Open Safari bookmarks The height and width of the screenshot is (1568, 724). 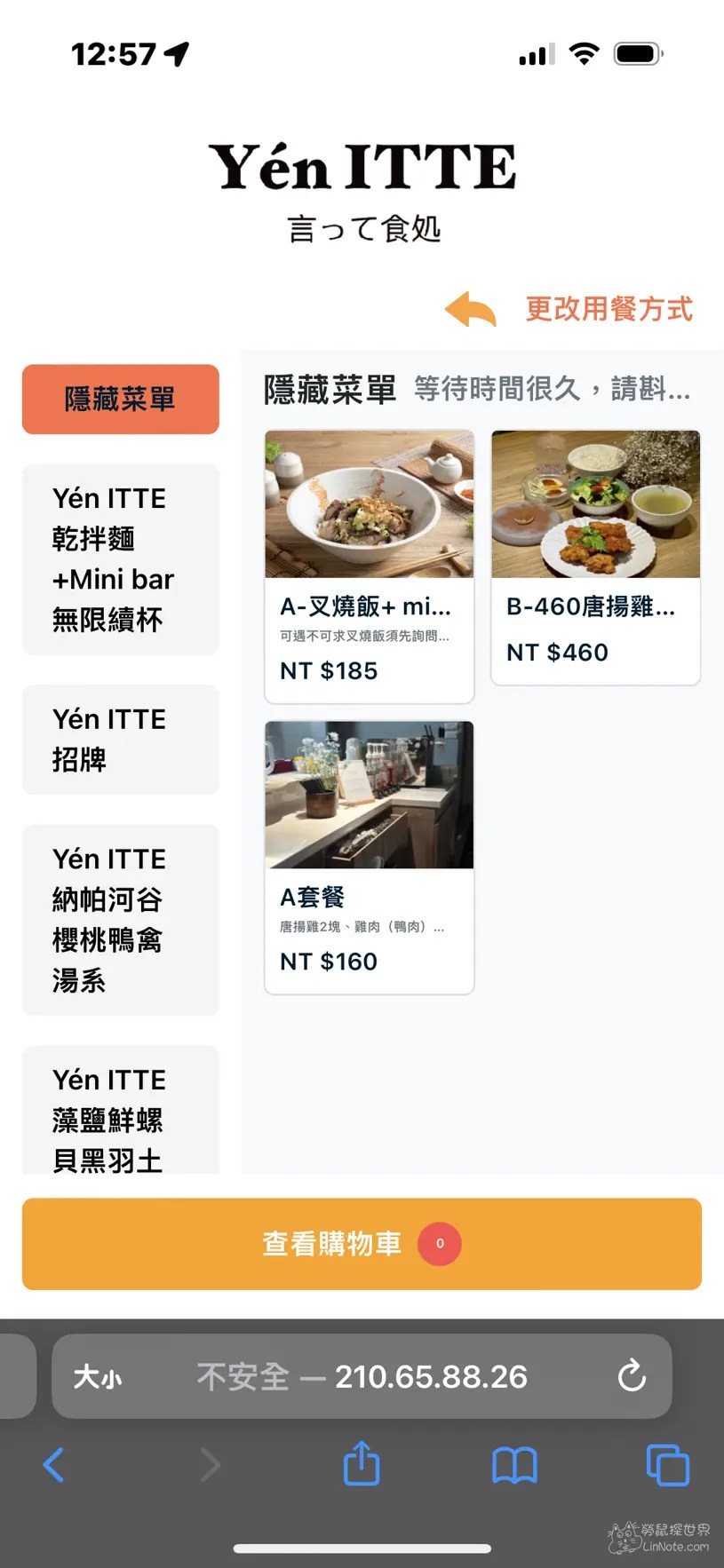point(514,1465)
